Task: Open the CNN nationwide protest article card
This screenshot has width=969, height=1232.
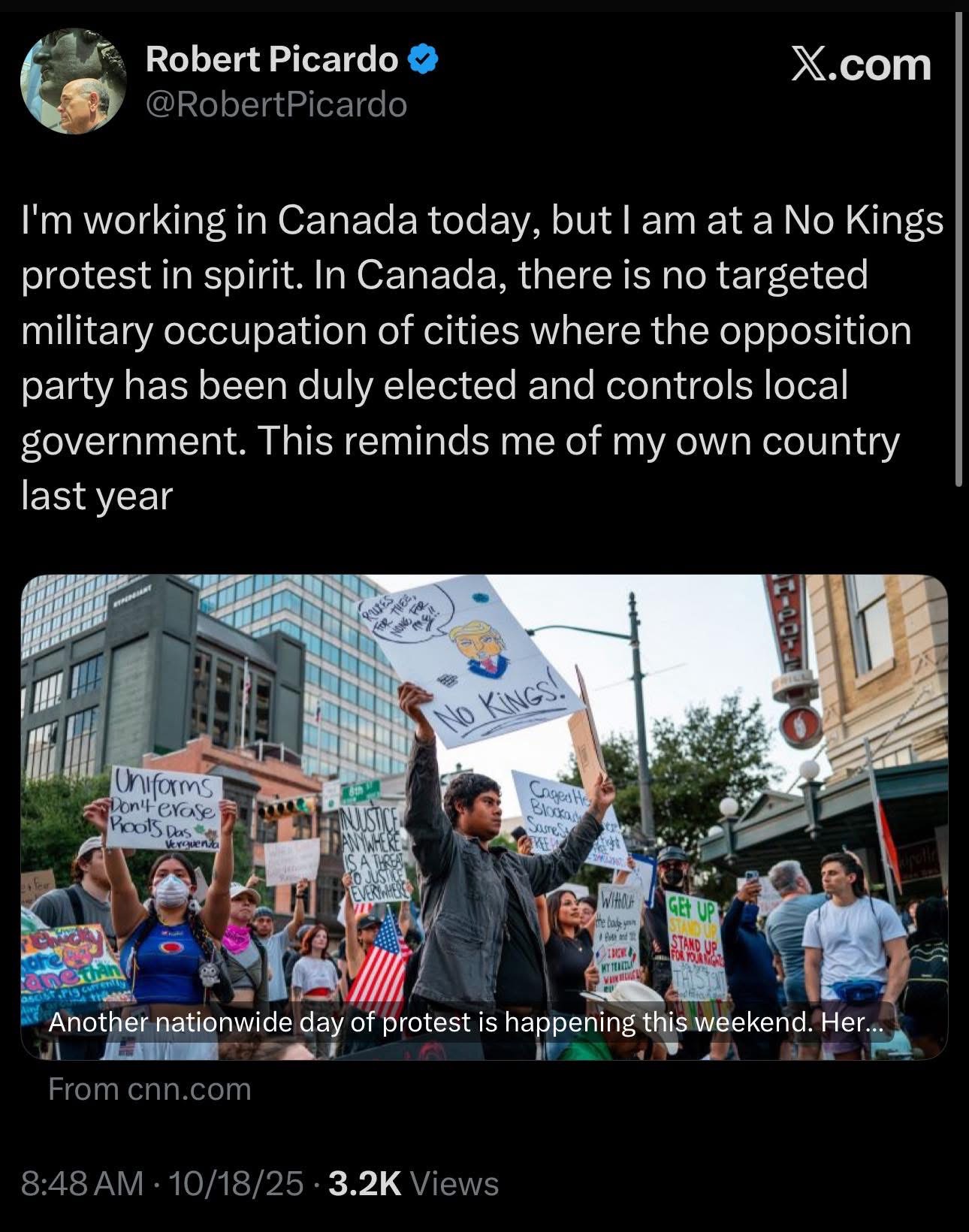Action: click(x=484, y=817)
